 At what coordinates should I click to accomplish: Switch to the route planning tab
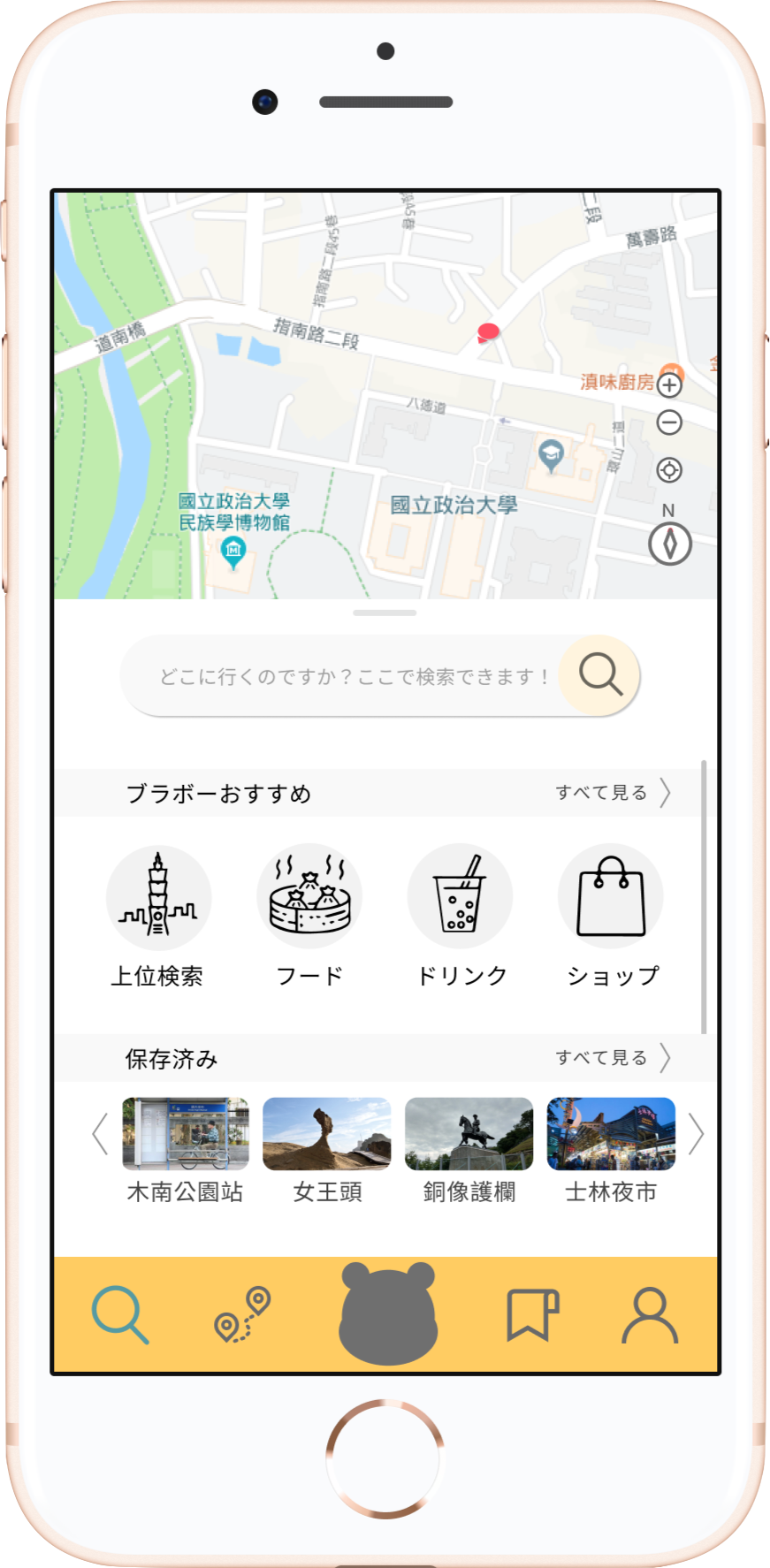242,1315
